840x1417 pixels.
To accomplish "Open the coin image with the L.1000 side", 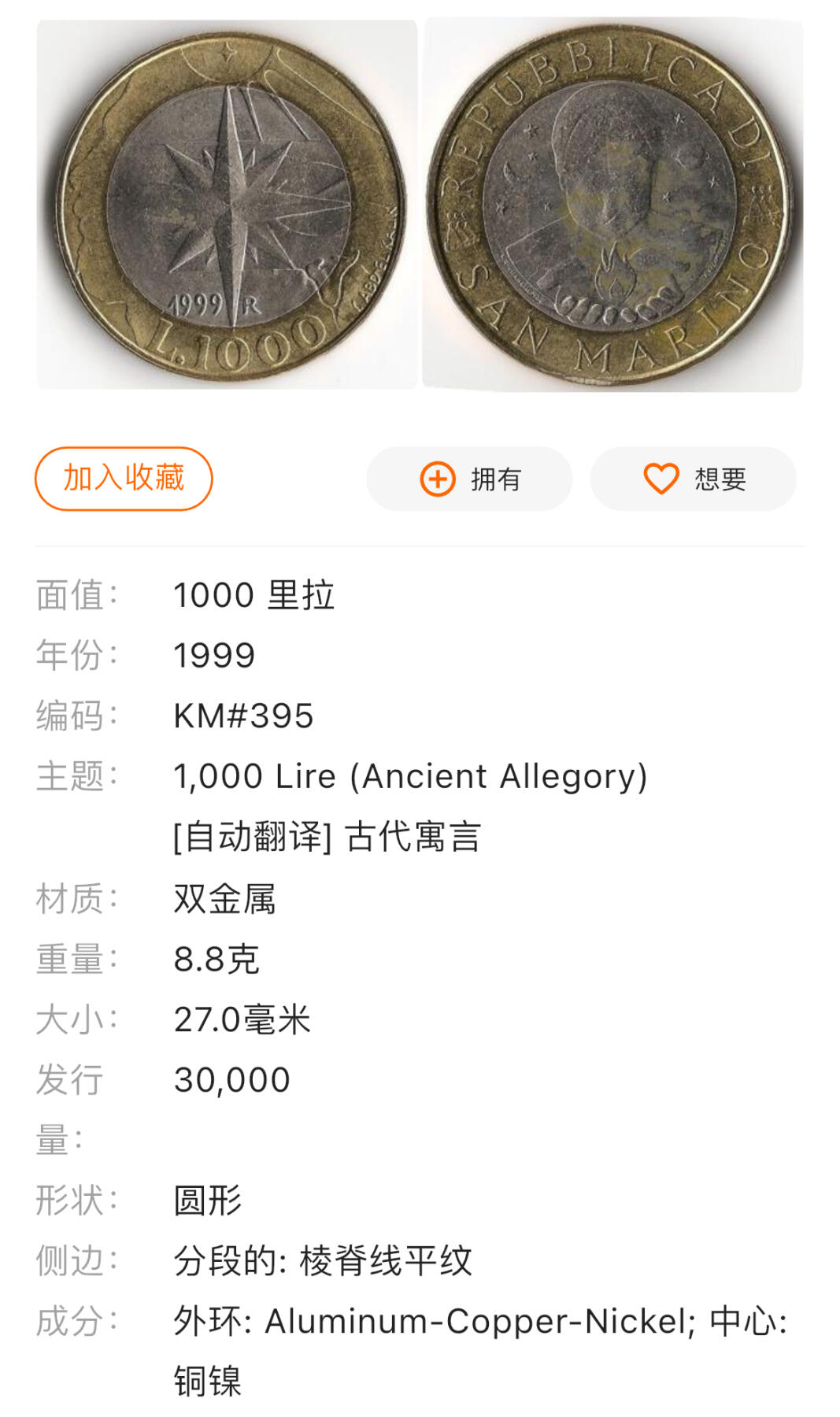I will [228, 205].
